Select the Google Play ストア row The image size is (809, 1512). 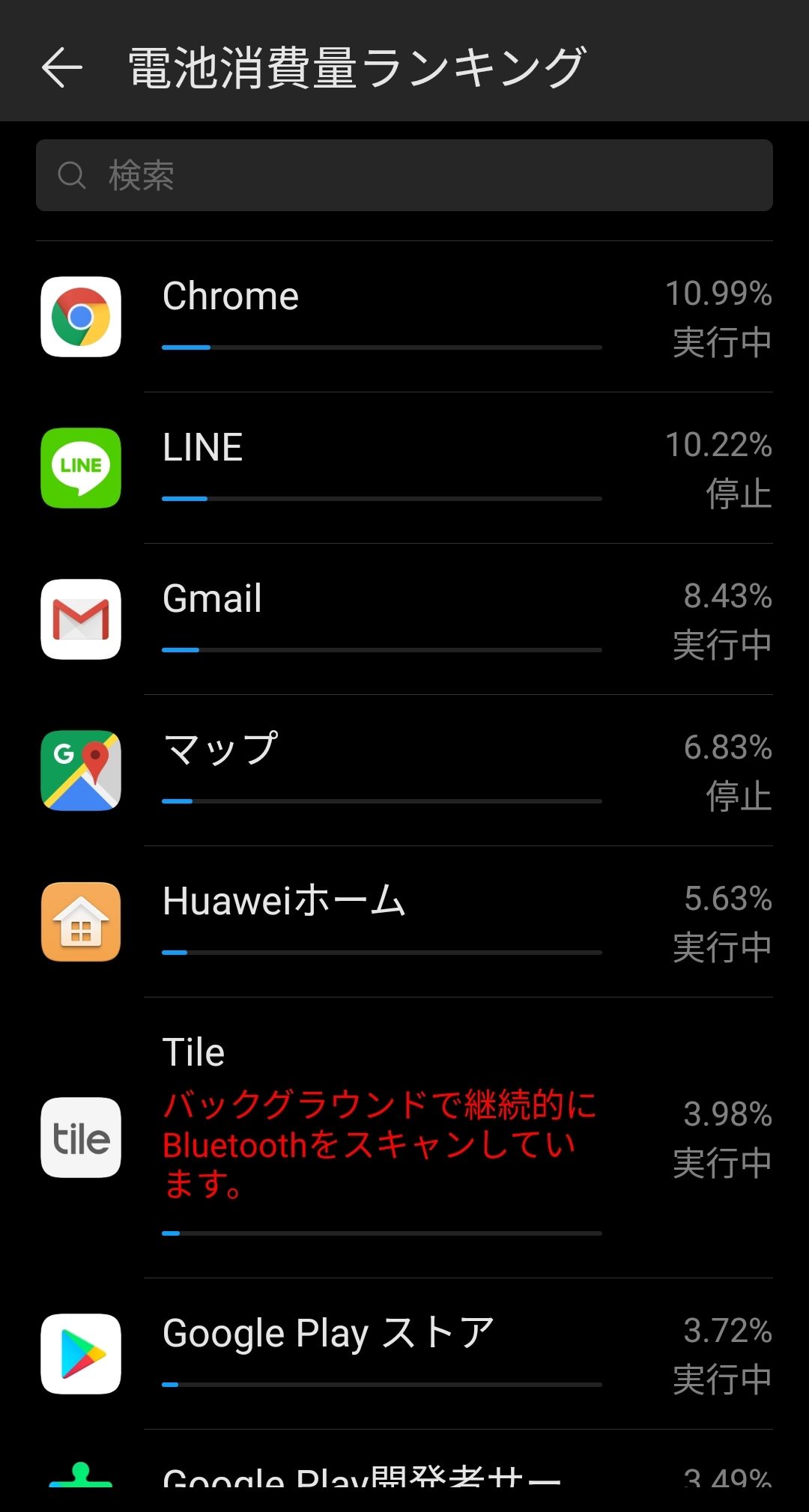[x=404, y=1353]
